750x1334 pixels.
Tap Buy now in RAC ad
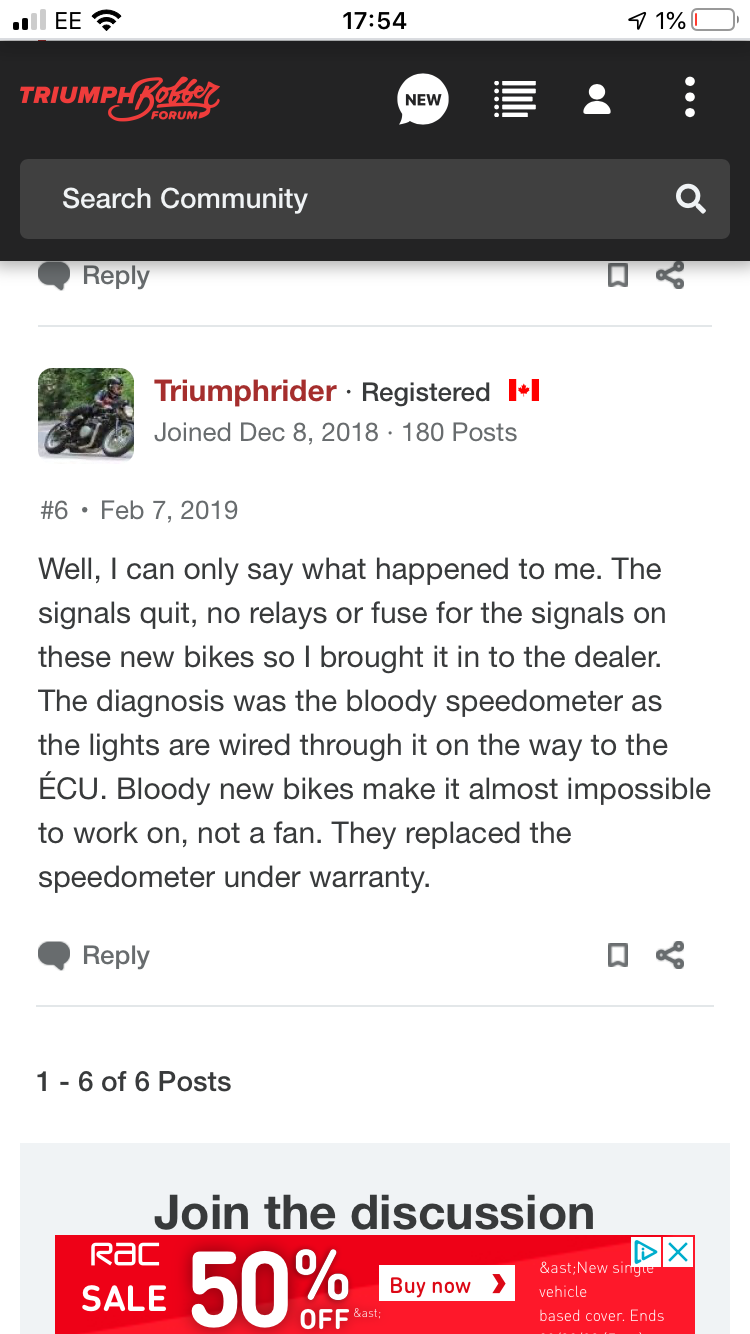click(446, 1285)
